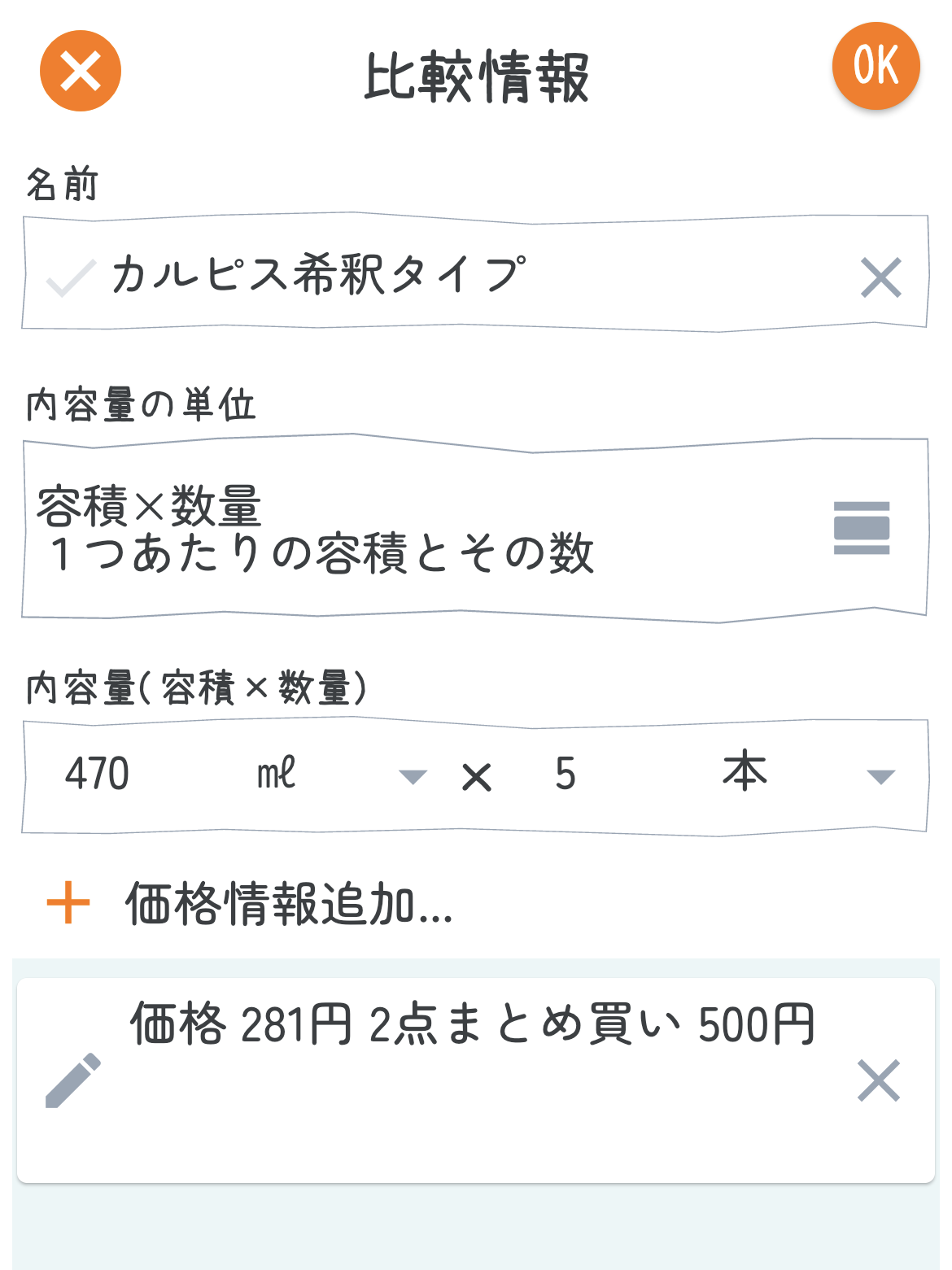Image resolution: width=952 pixels, height=1270 pixels.
Task: Close the 比較情報 screen with the orange X
Action: pyautogui.click(x=81, y=71)
